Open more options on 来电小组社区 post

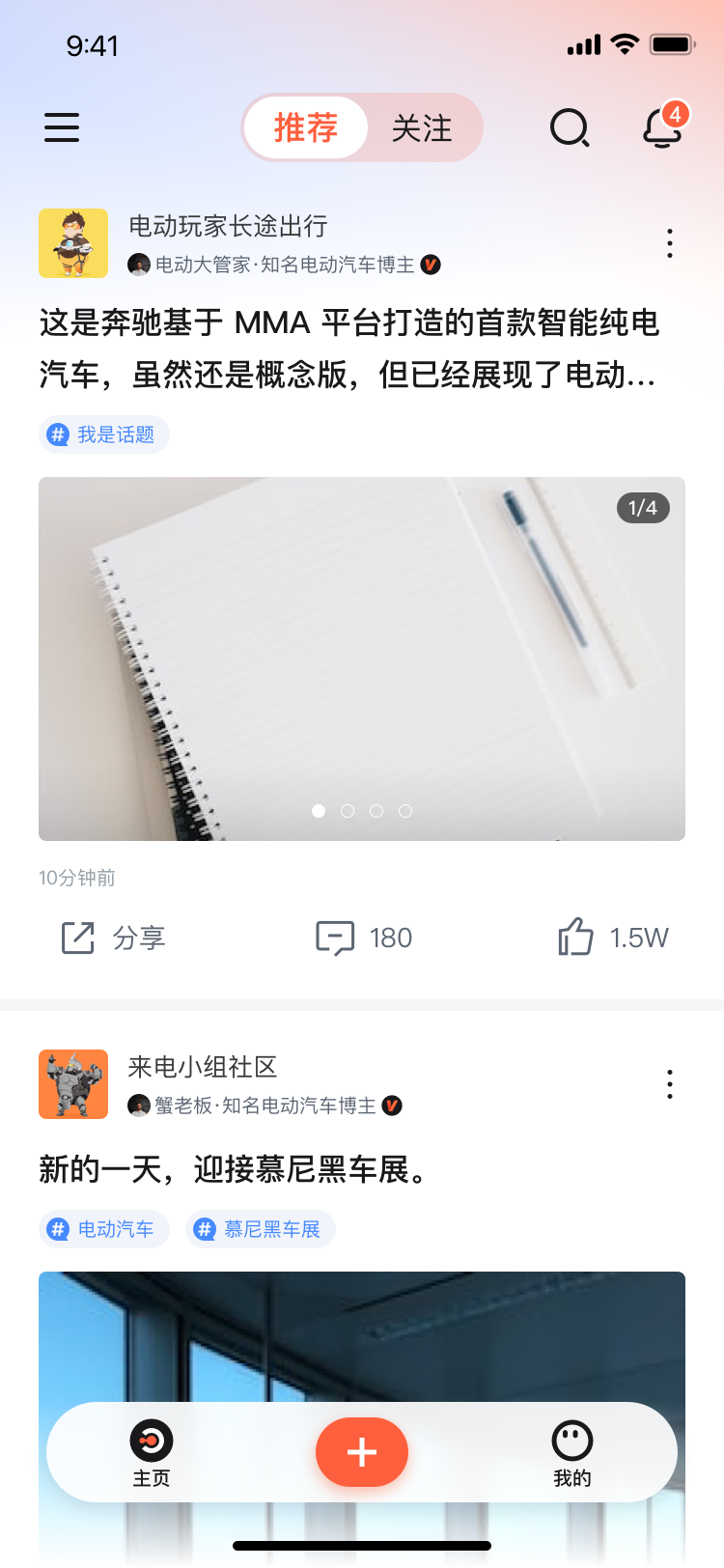(669, 1084)
